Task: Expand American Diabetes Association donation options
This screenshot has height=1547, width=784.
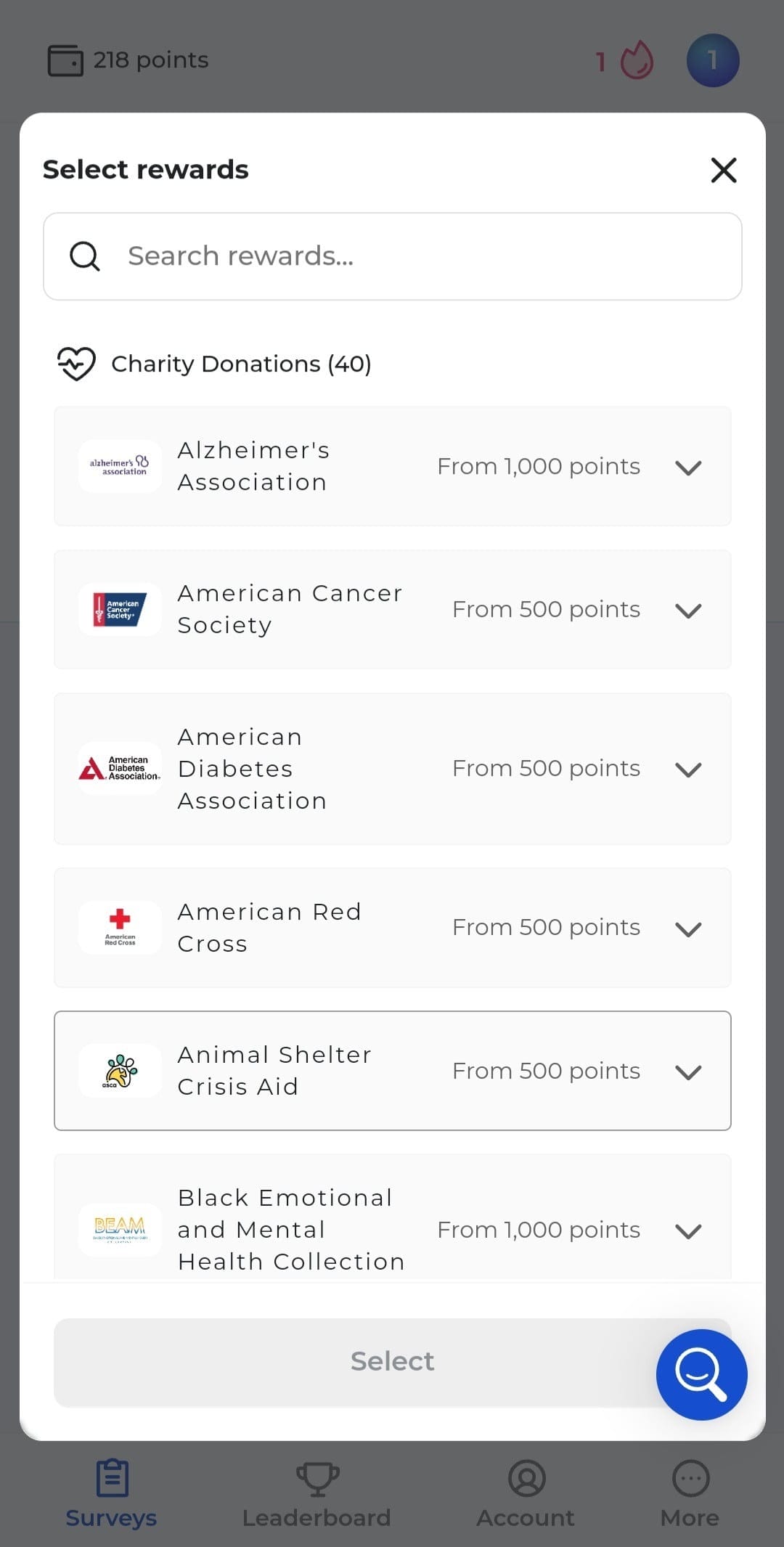Action: (393, 769)
